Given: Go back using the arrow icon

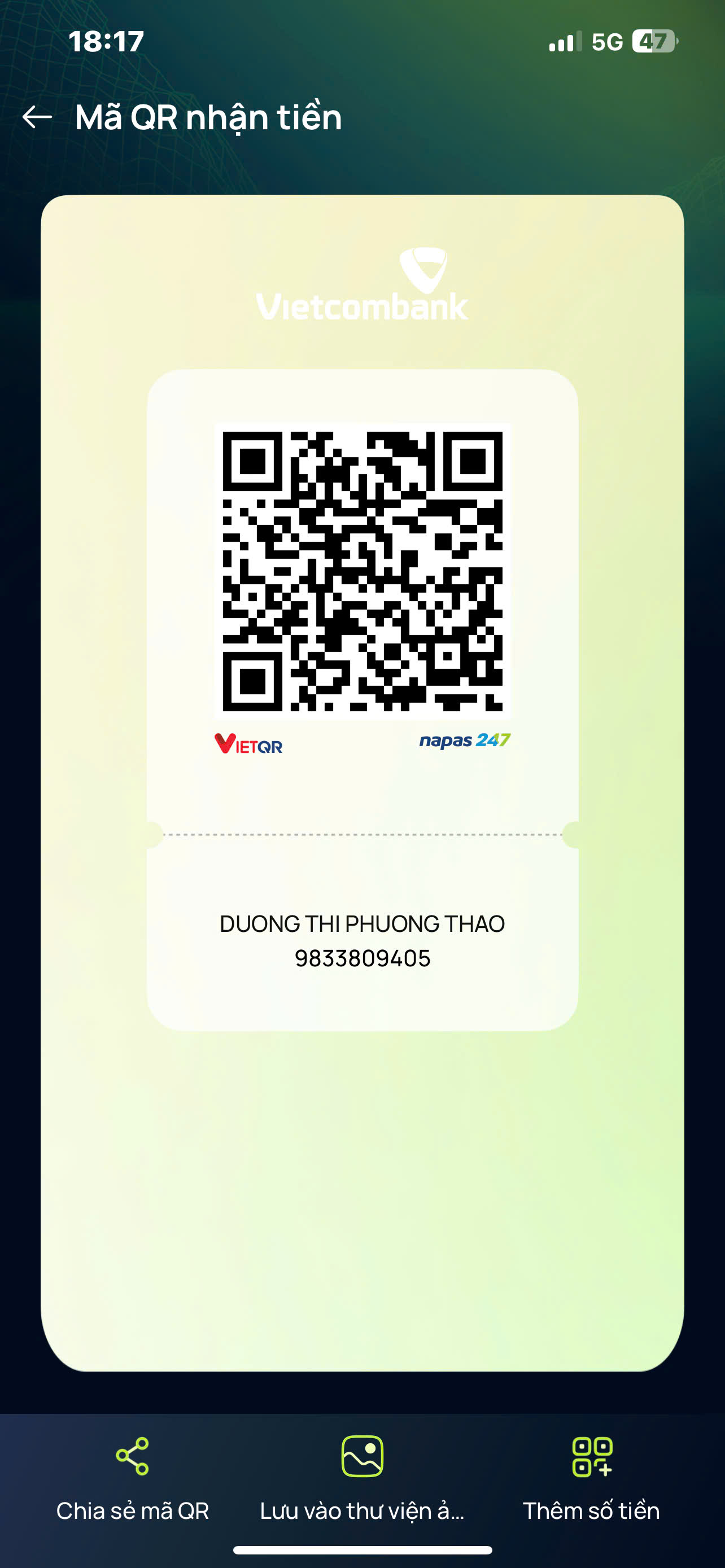Looking at the screenshot, I should click(x=37, y=117).
